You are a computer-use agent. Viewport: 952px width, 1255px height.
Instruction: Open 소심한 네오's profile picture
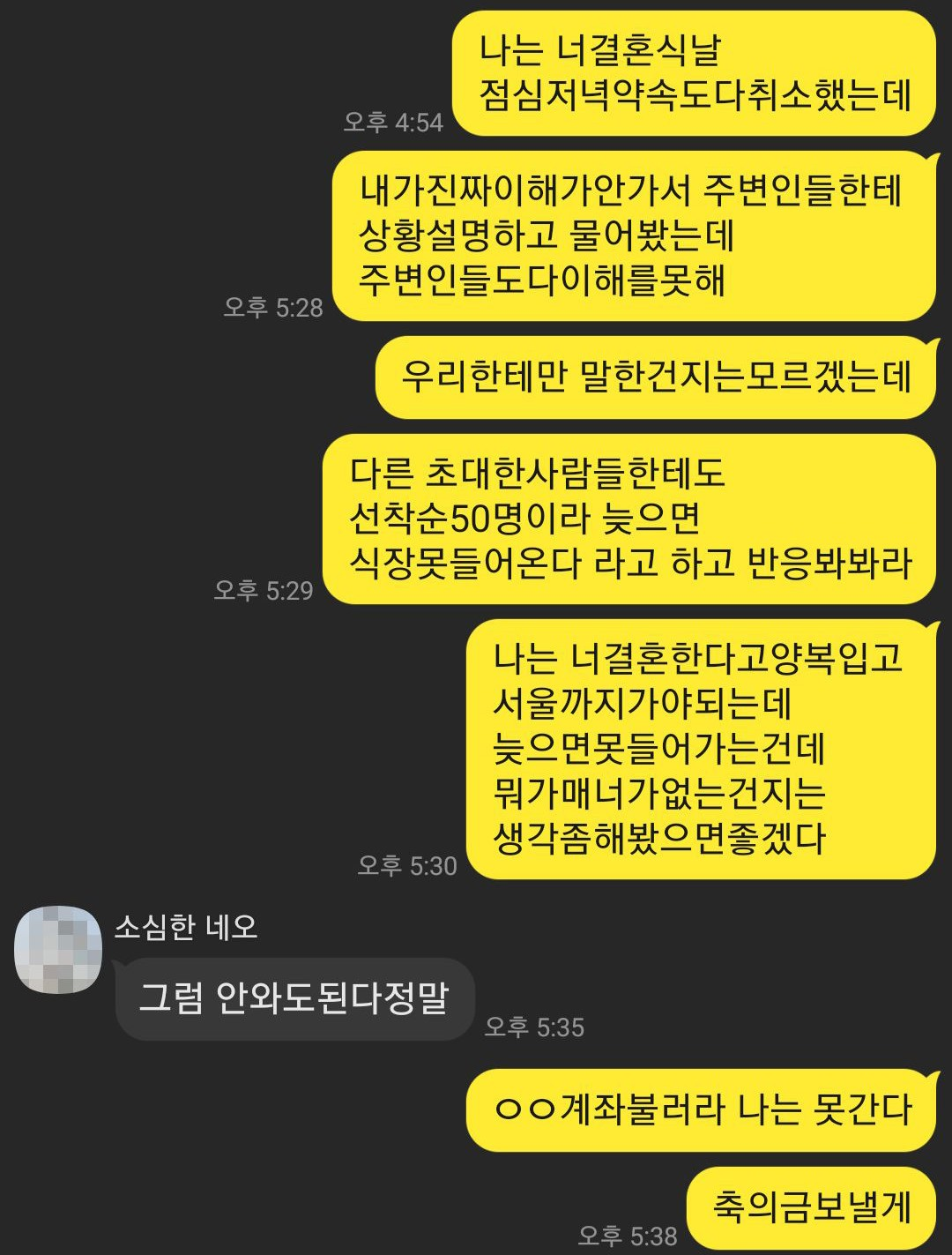[x=58, y=950]
